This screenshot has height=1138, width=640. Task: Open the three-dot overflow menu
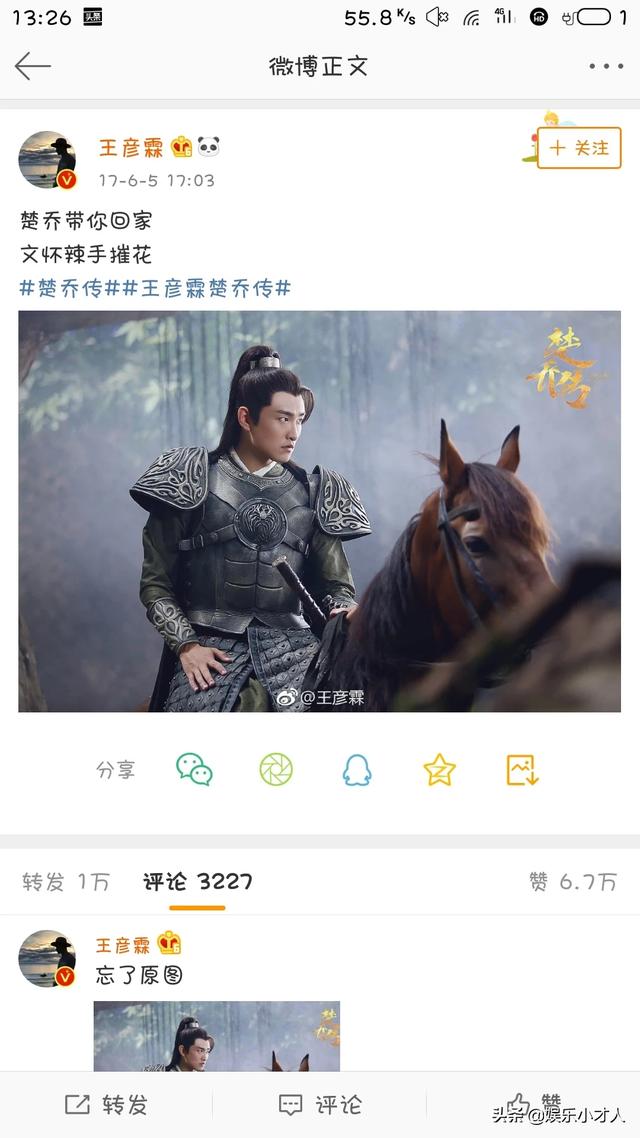[x=605, y=67]
